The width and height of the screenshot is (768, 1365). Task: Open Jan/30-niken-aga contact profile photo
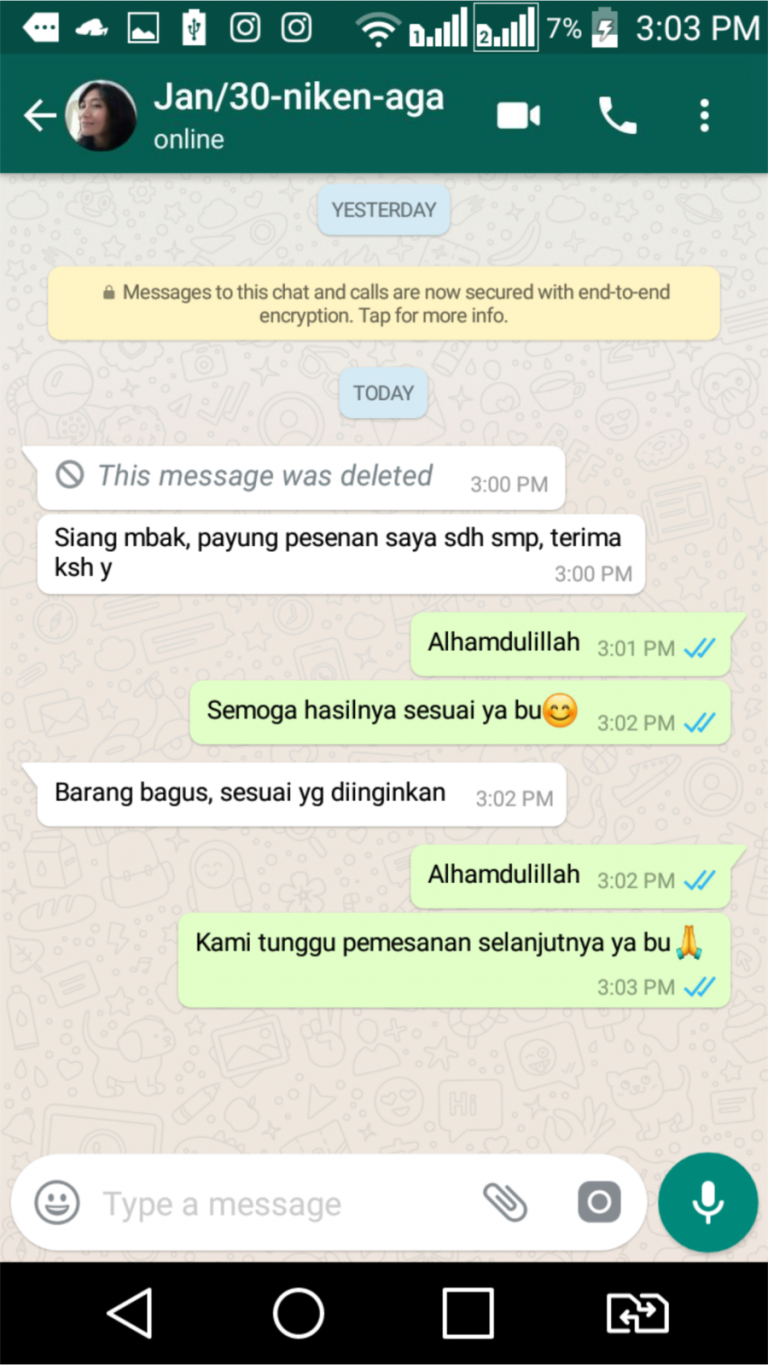pyautogui.click(x=101, y=116)
